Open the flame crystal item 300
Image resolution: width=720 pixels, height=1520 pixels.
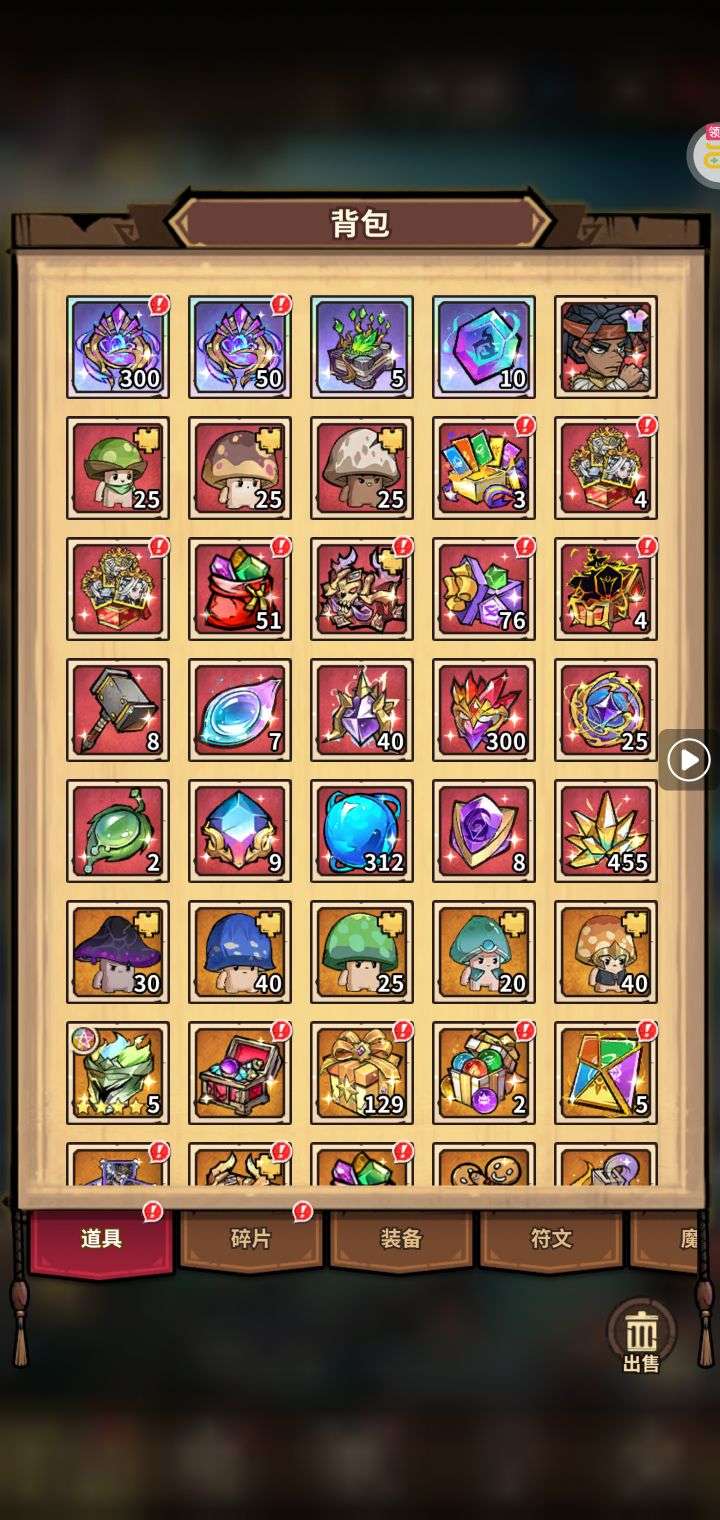pos(484,710)
